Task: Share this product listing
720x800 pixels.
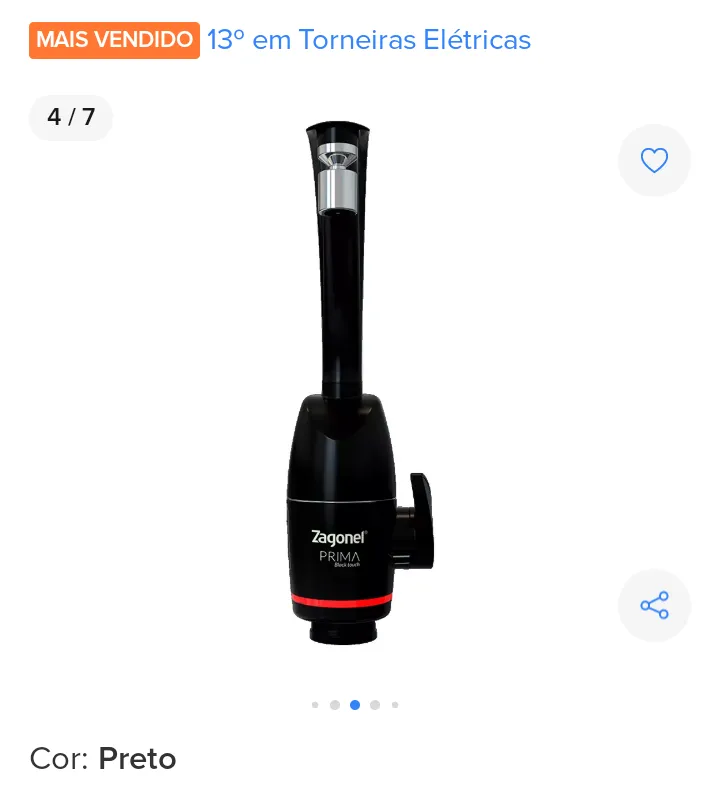Action: click(654, 605)
